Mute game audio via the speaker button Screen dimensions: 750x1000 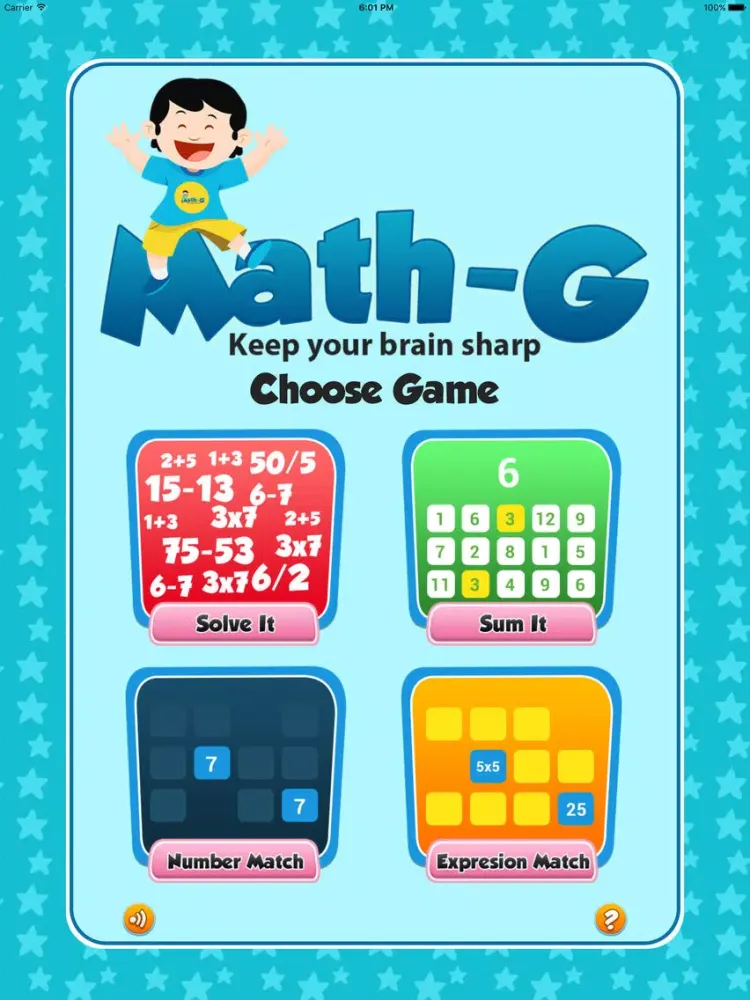[139, 918]
